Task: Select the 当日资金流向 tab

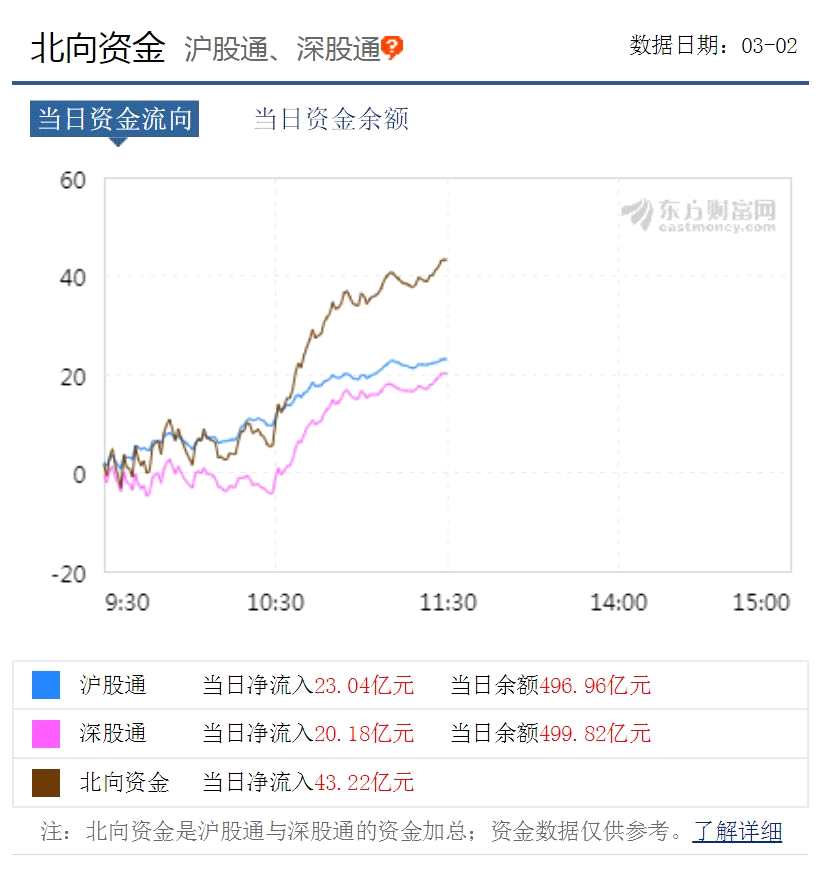Action: [114, 120]
